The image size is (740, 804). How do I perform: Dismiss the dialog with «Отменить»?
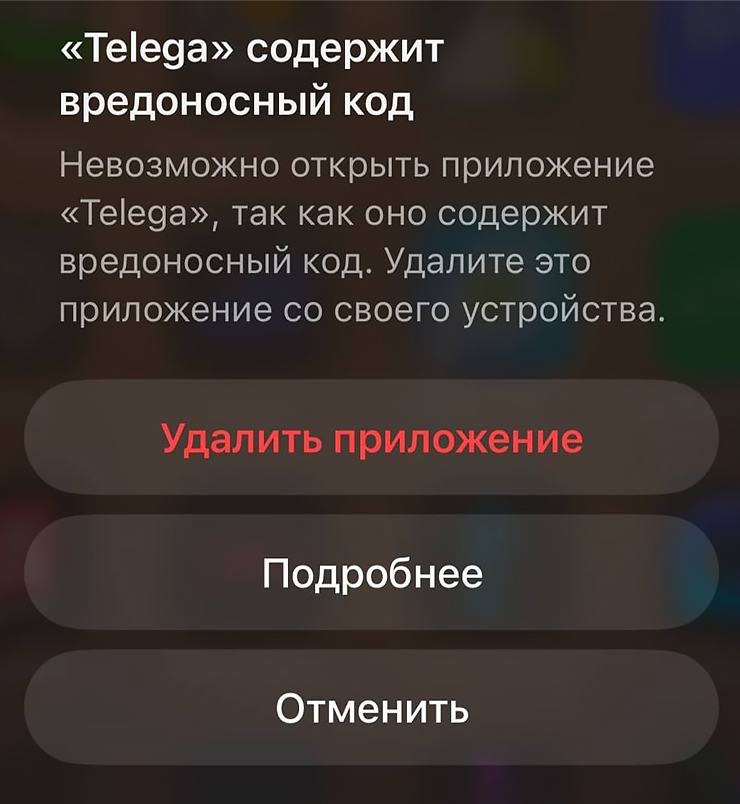point(371,708)
